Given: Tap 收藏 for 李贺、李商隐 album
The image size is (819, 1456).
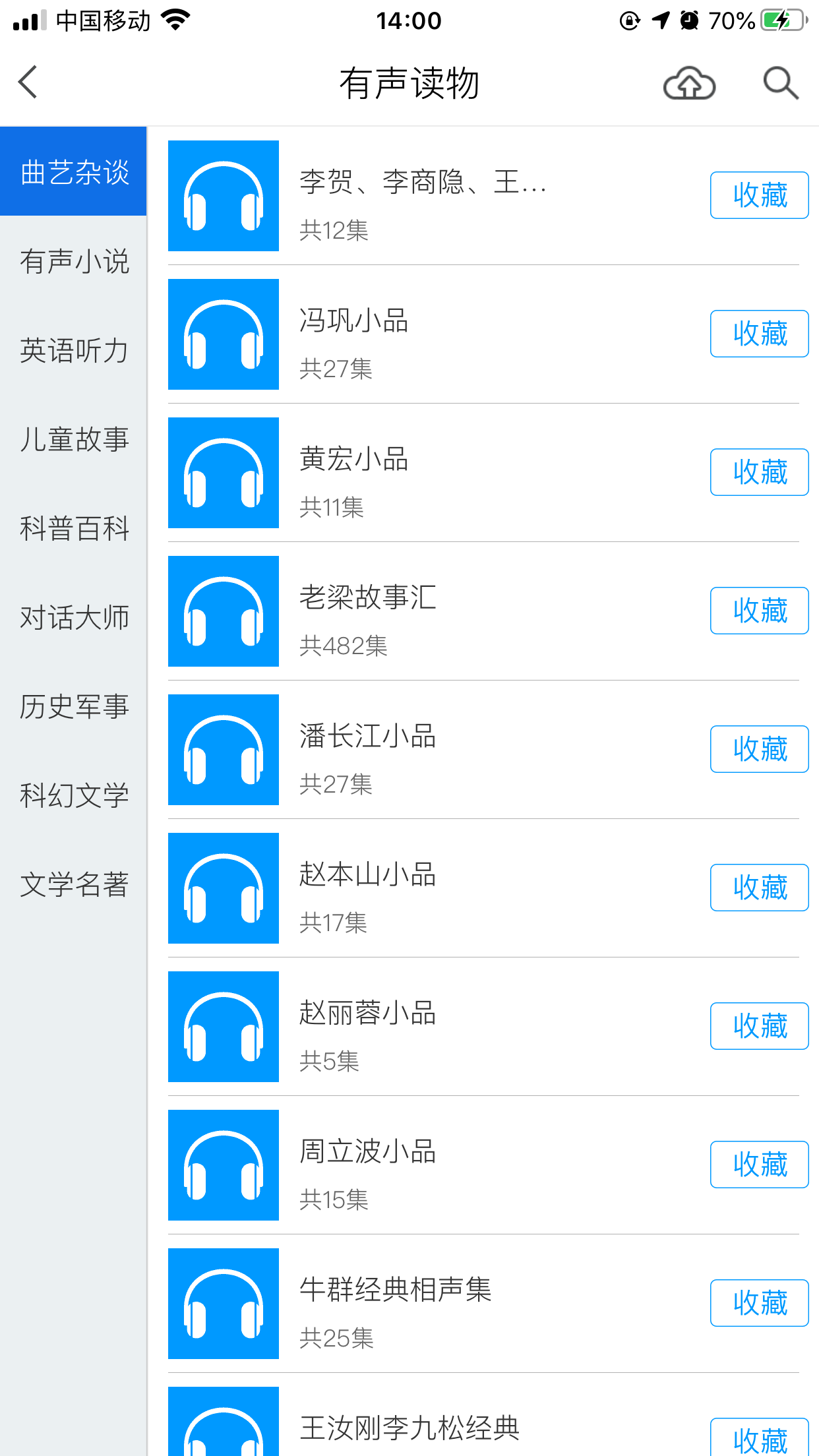Looking at the screenshot, I should [x=760, y=195].
